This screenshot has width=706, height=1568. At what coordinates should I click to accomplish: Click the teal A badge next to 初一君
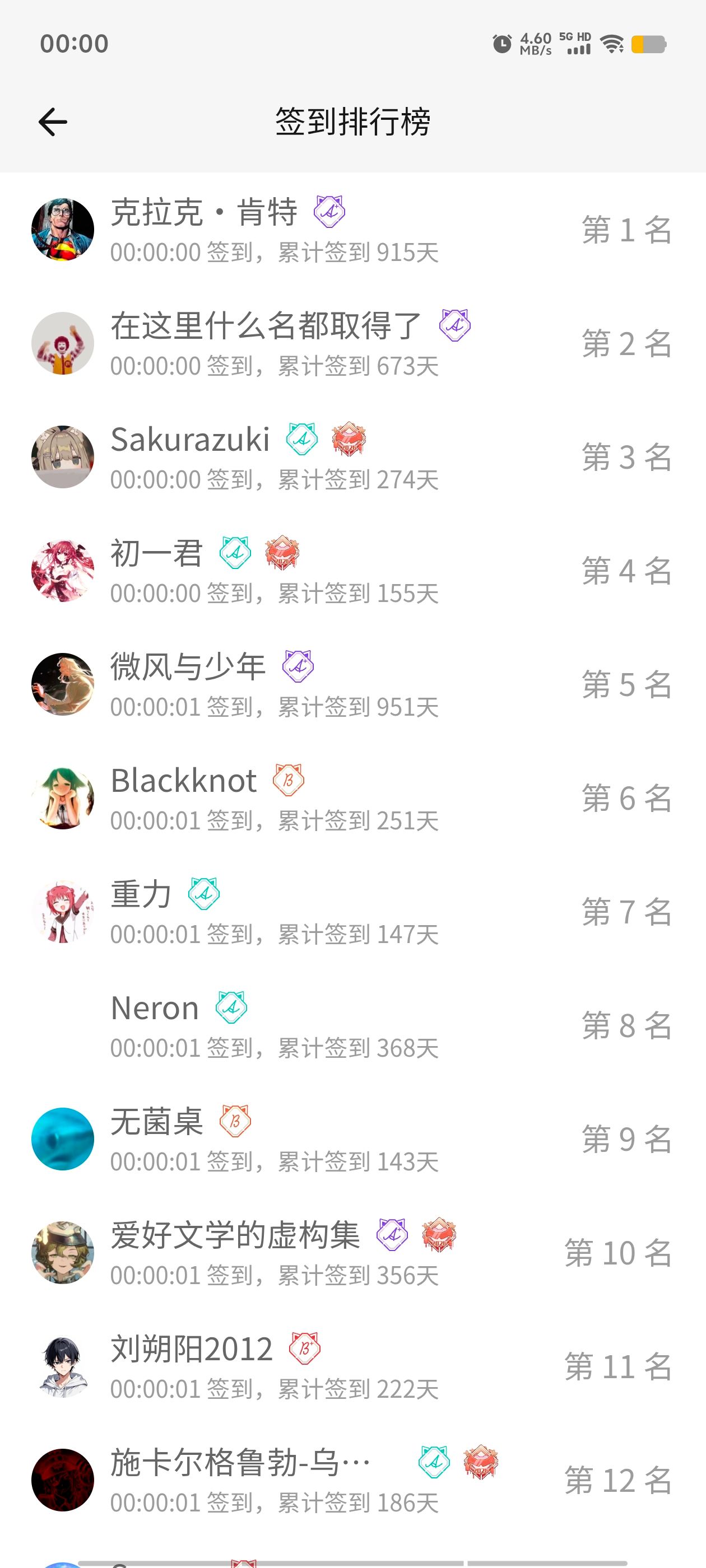point(238,554)
